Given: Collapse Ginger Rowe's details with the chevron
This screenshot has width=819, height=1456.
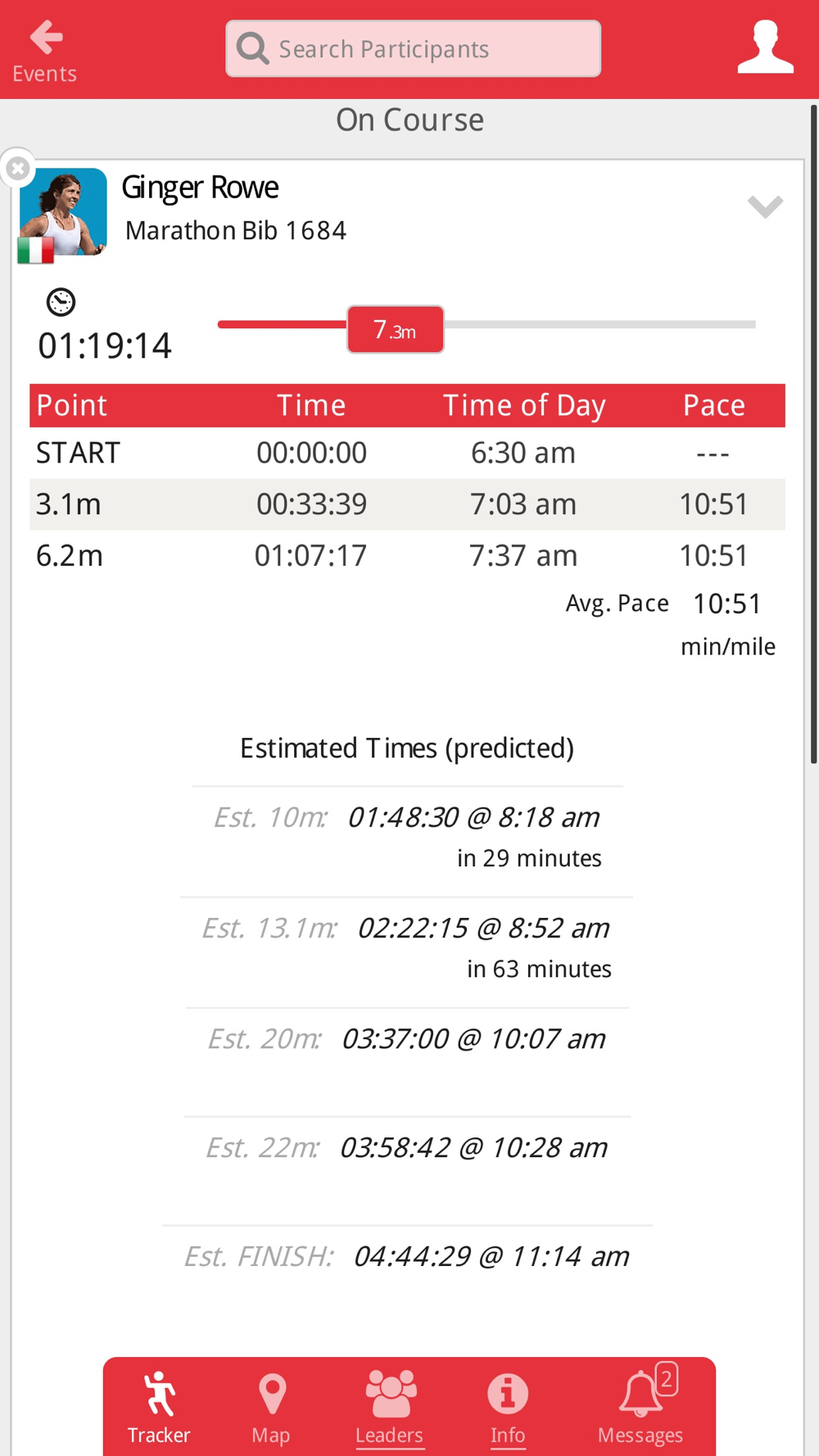Looking at the screenshot, I should point(765,206).
